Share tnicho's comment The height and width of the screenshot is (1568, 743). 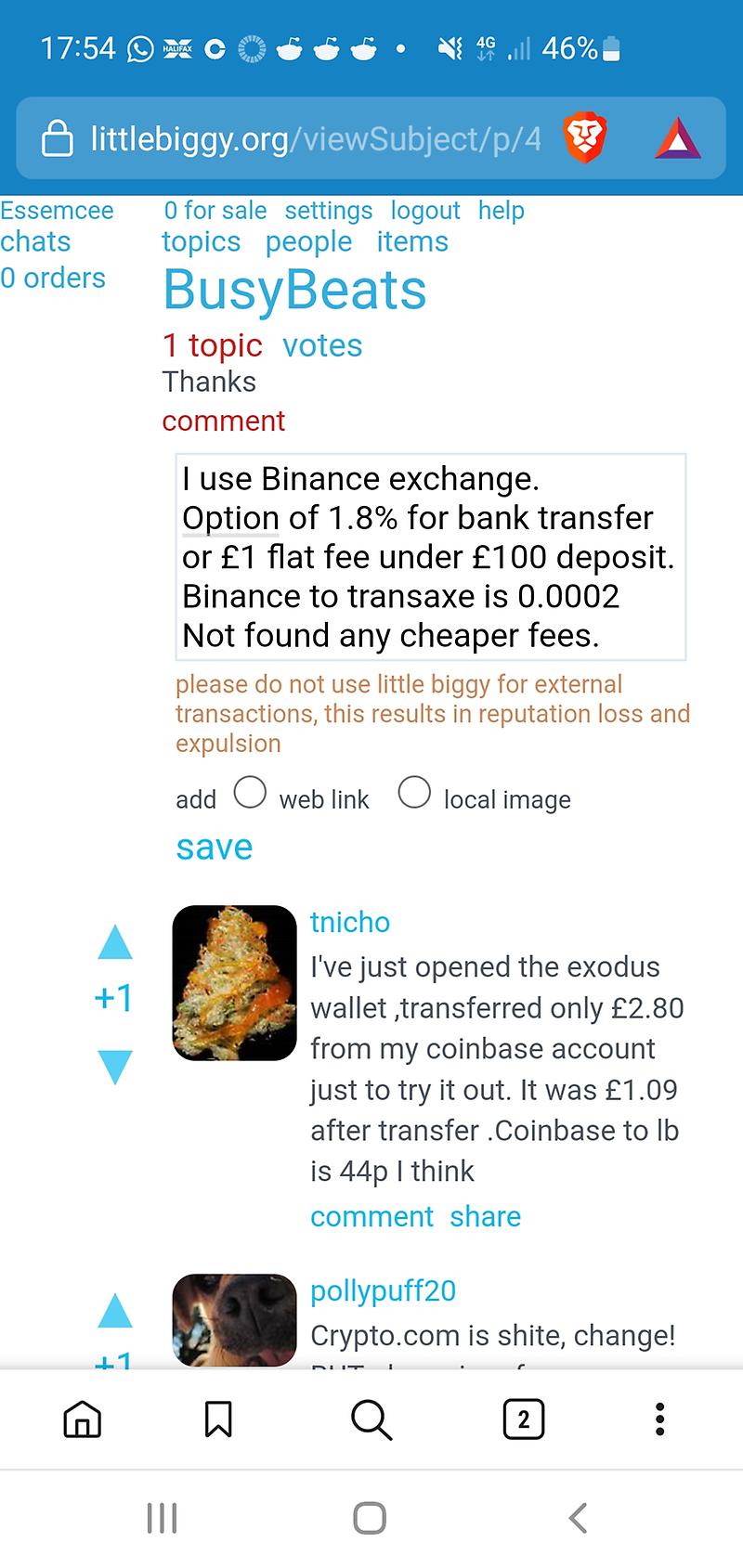coord(485,1216)
